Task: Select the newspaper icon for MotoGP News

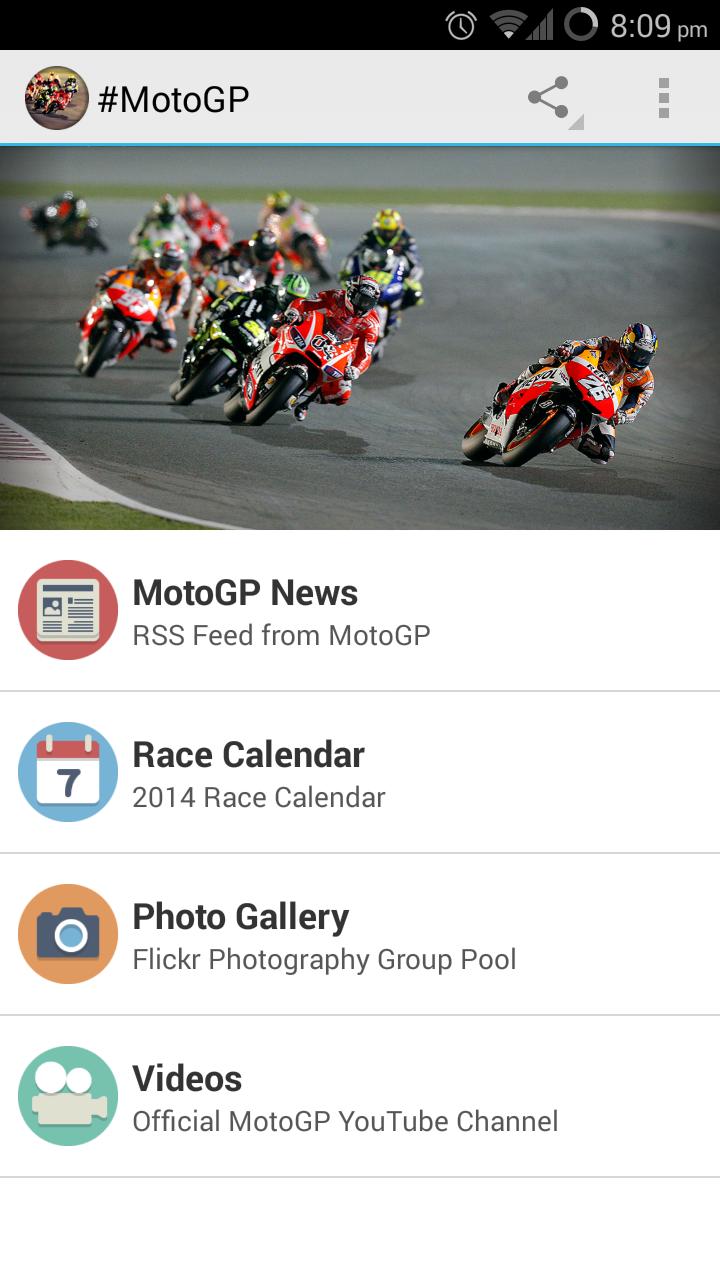Action: click(67, 610)
